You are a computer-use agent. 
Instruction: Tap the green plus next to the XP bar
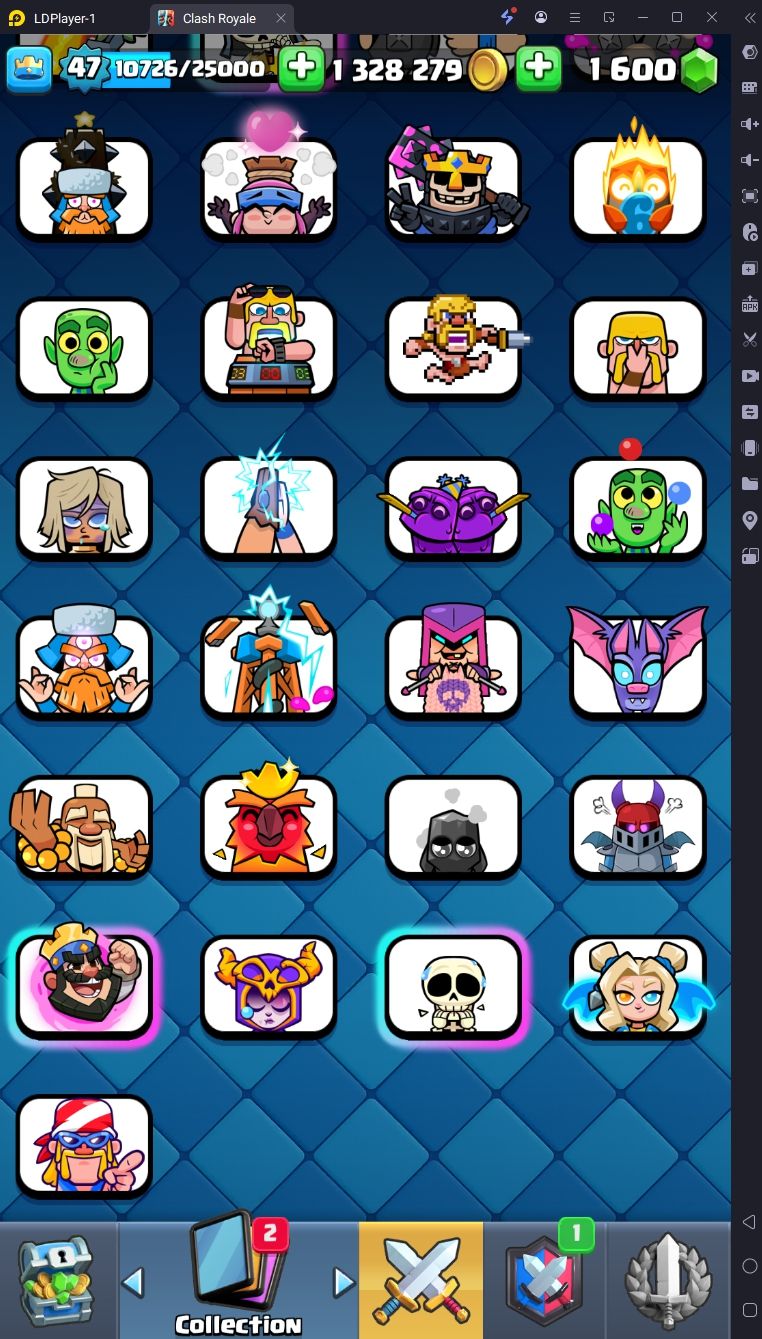pos(301,68)
